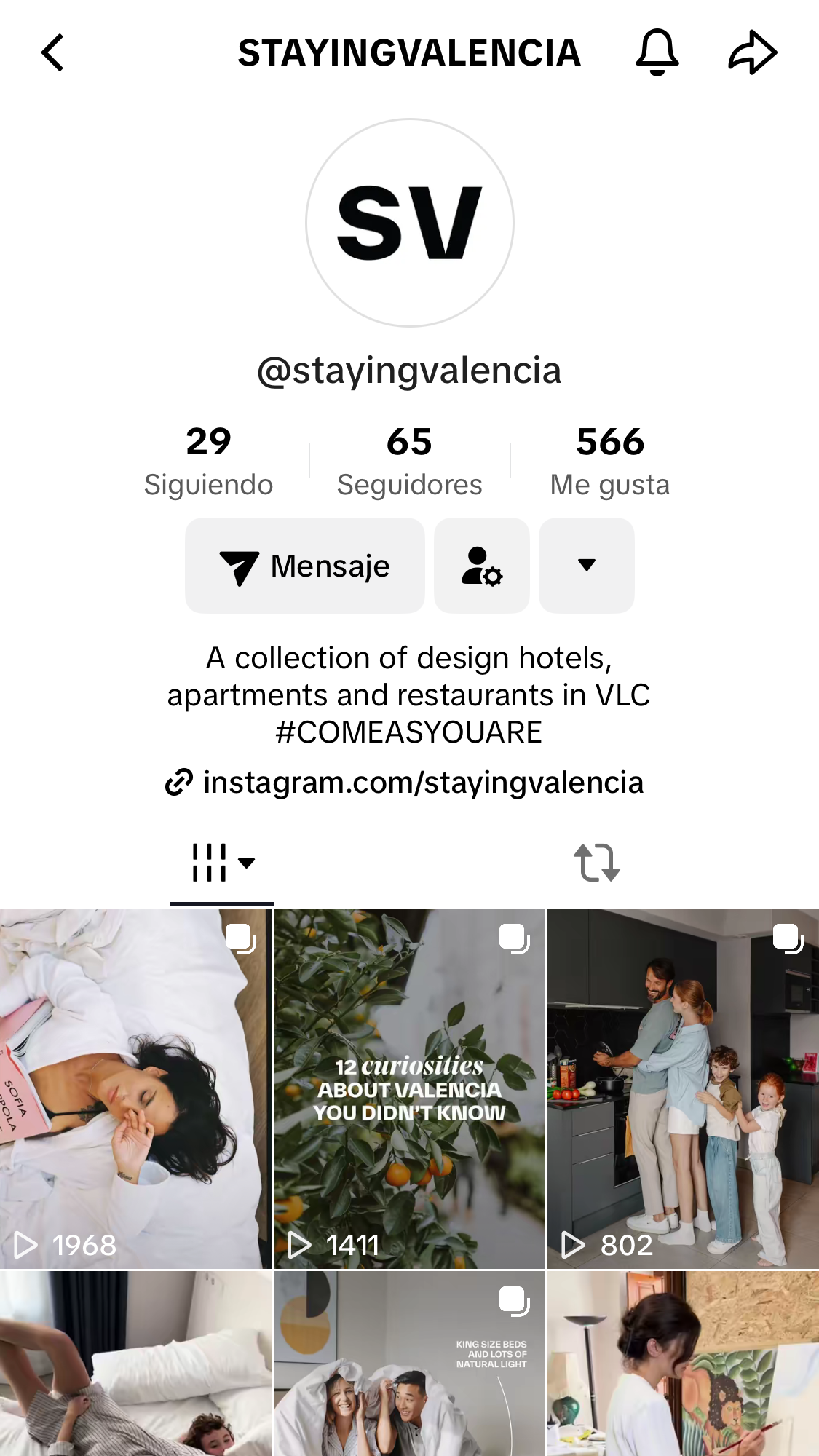View the SV profile picture
Viewport: 819px width, 1456px height.
(x=409, y=223)
